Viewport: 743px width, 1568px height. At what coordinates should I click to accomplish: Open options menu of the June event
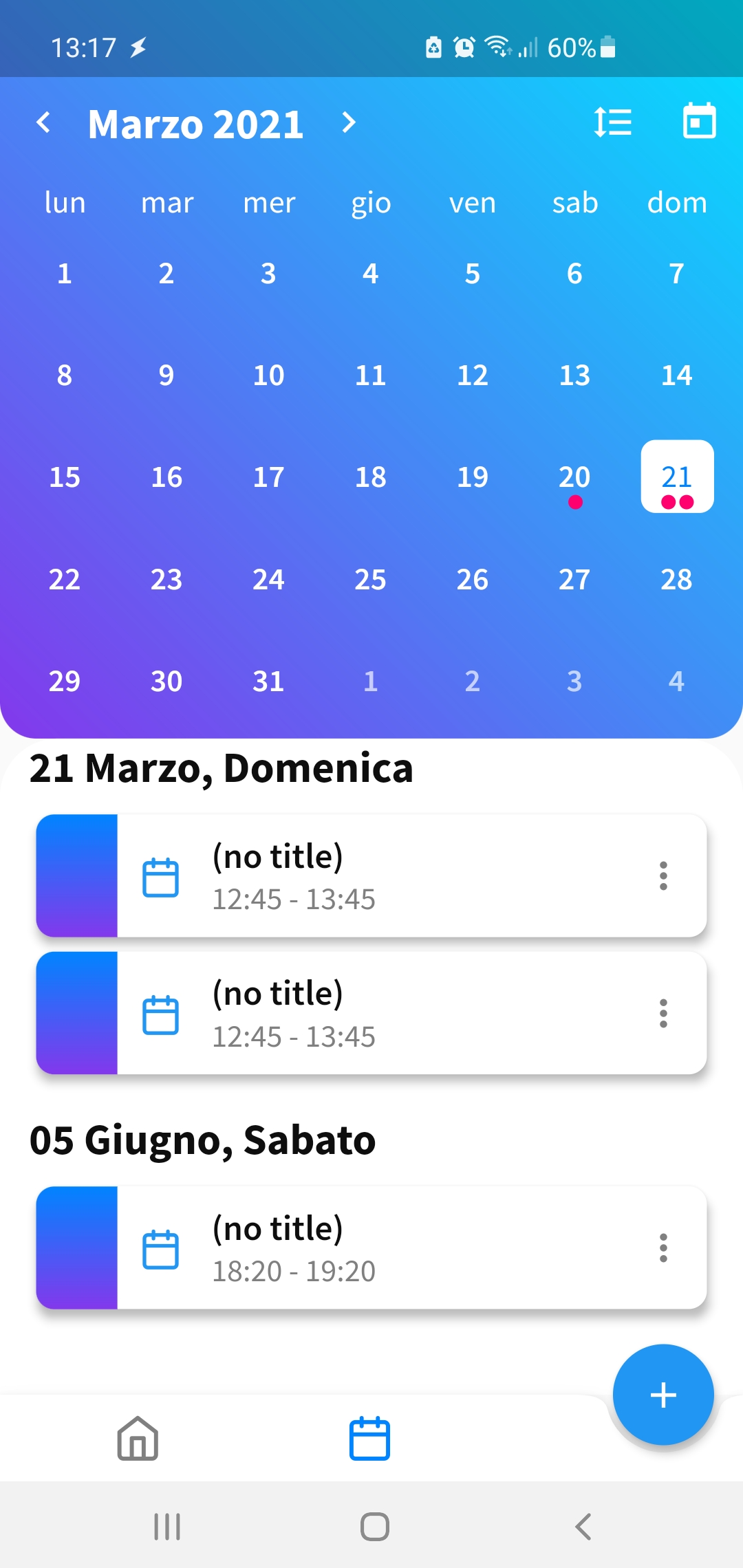click(663, 1248)
